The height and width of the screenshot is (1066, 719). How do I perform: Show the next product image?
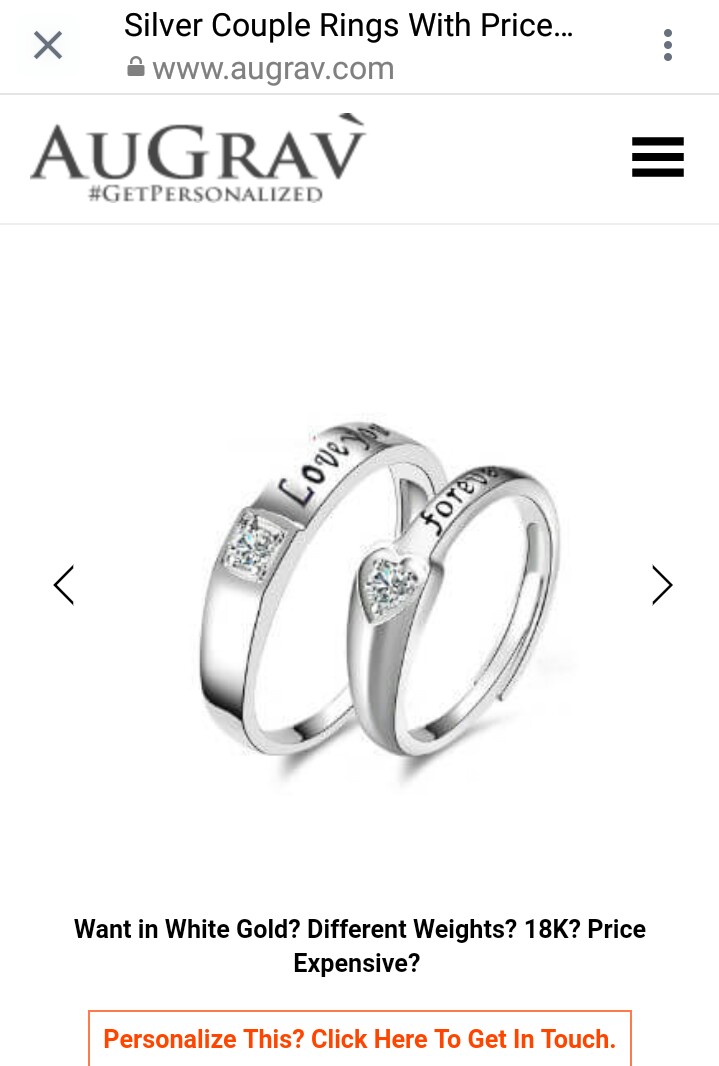(662, 585)
